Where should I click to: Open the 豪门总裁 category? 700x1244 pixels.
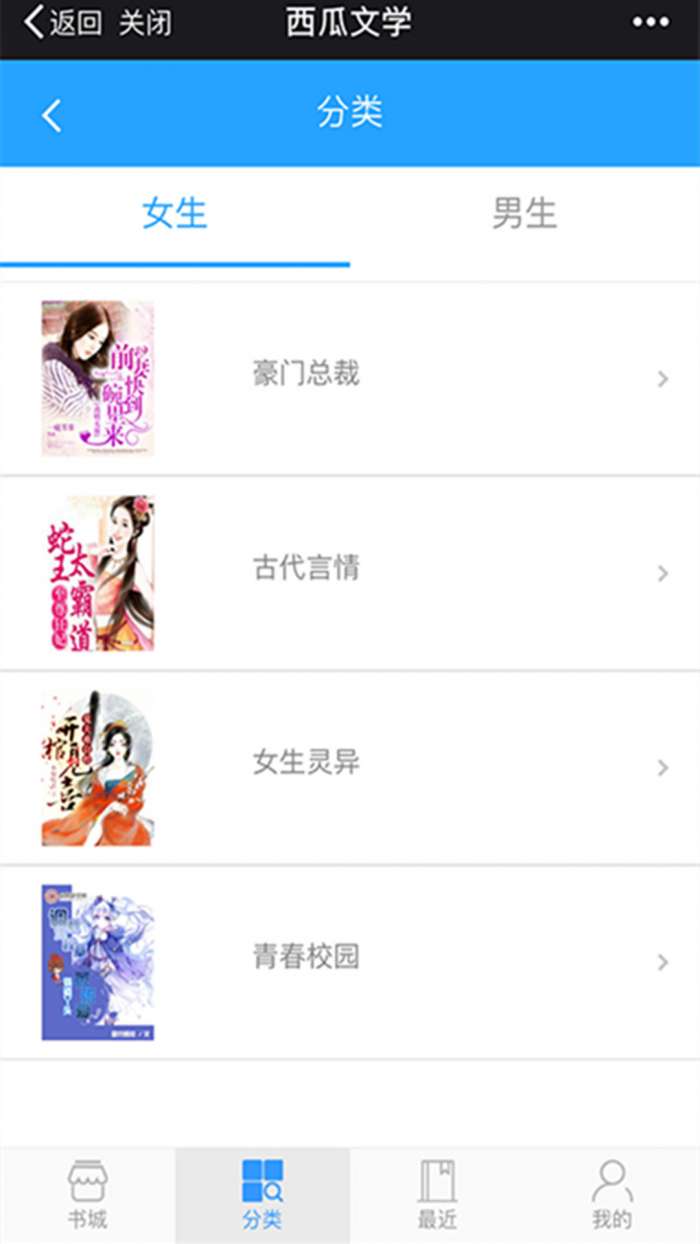[x=350, y=377]
